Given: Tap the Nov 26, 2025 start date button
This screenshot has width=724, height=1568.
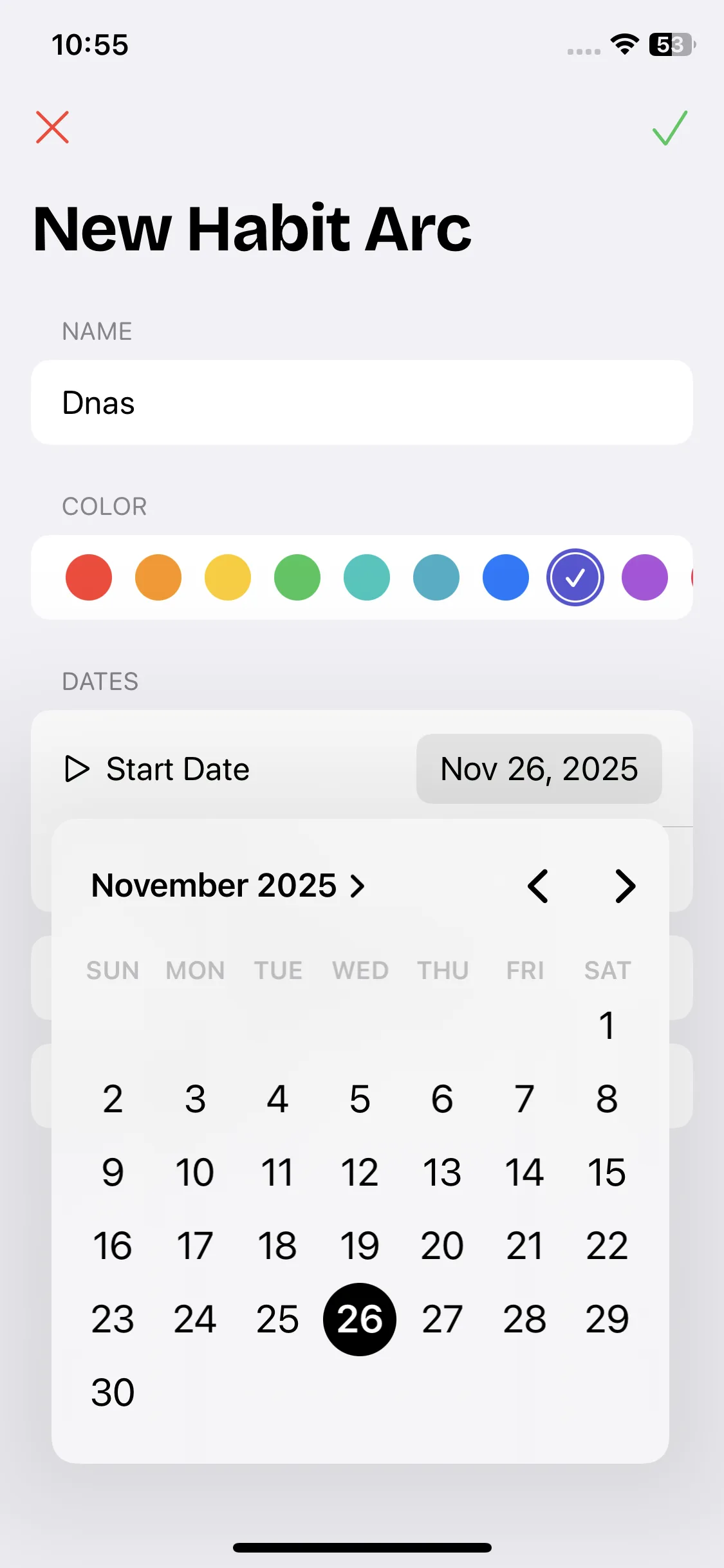Looking at the screenshot, I should [539, 769].
